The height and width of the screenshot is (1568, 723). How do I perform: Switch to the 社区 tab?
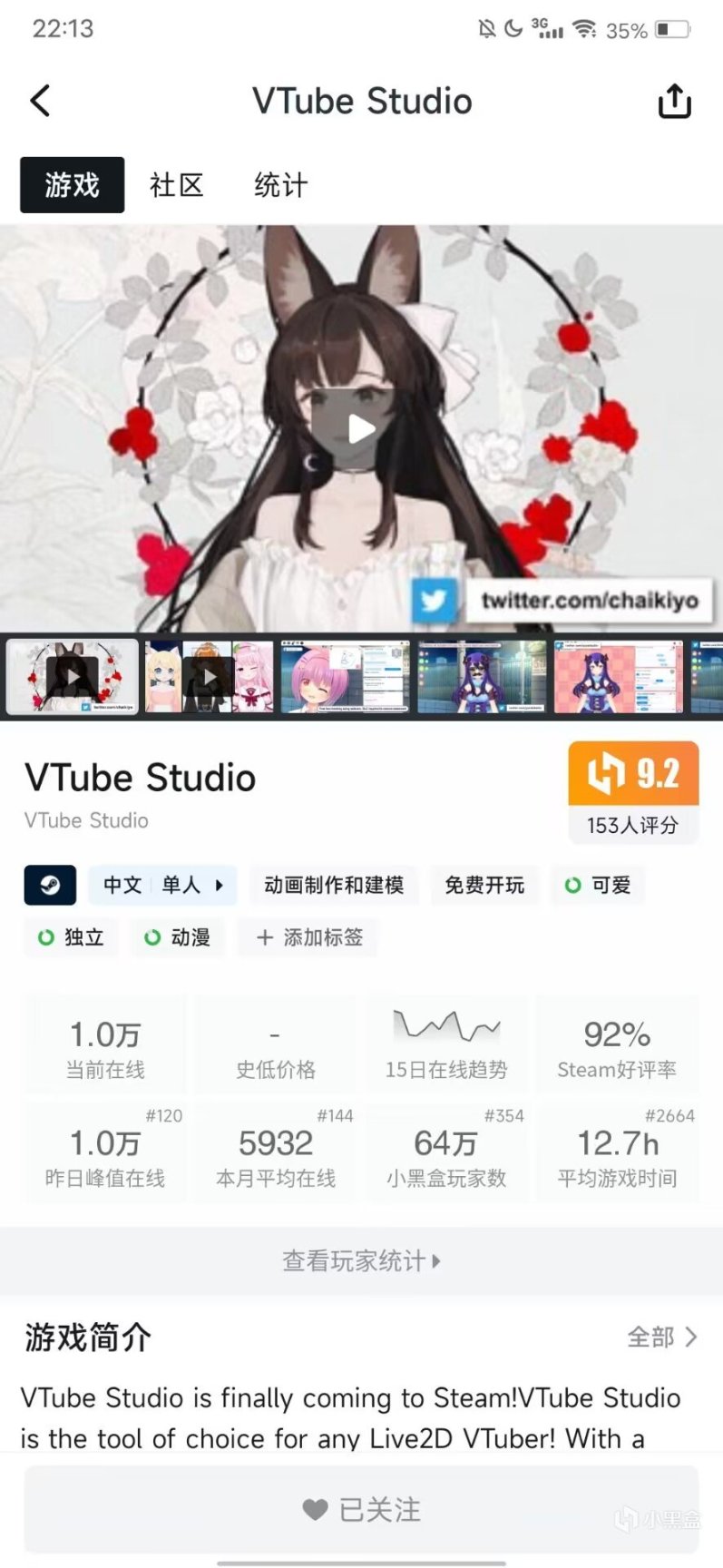pos(176,185)
